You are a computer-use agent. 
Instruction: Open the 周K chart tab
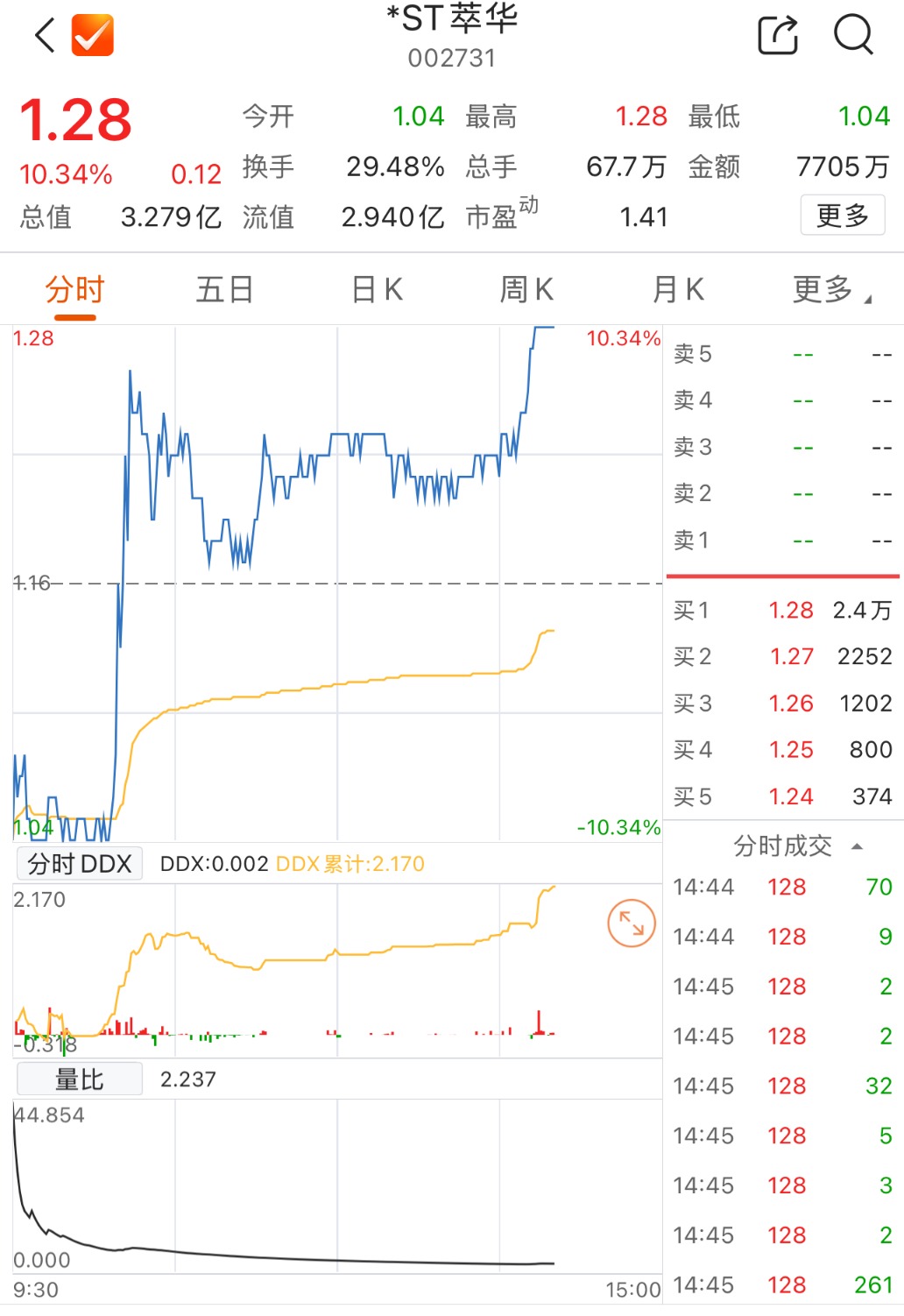[x=526, y=289]
